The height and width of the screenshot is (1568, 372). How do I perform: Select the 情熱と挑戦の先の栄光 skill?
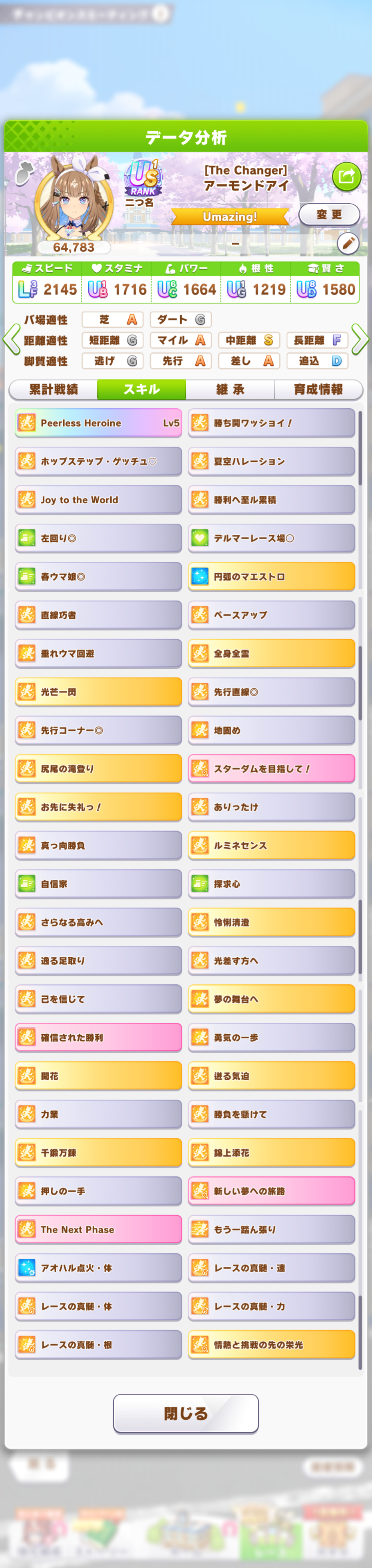coord(272,1345)
